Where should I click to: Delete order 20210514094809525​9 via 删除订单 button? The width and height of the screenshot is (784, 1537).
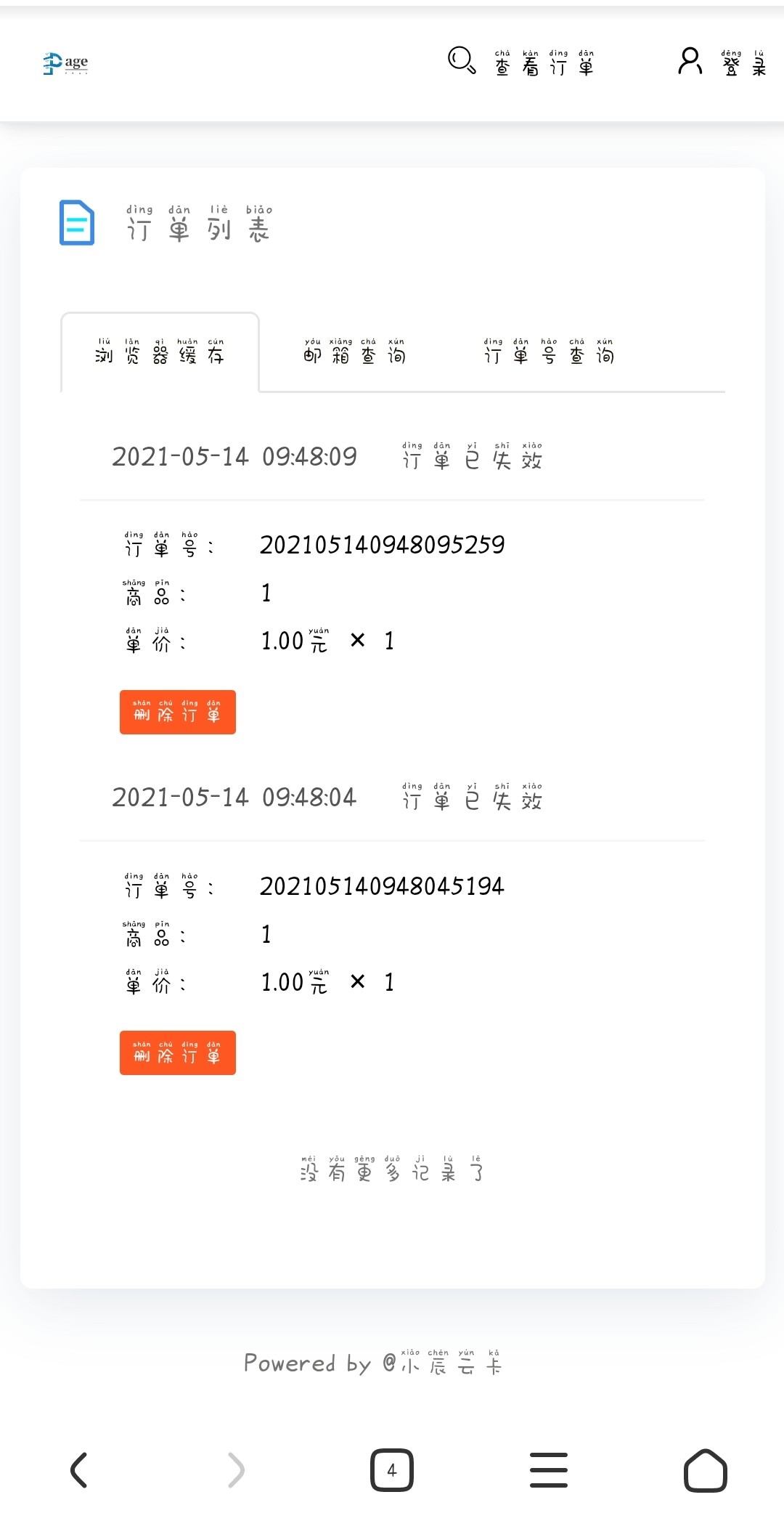[x=177, y=712]
